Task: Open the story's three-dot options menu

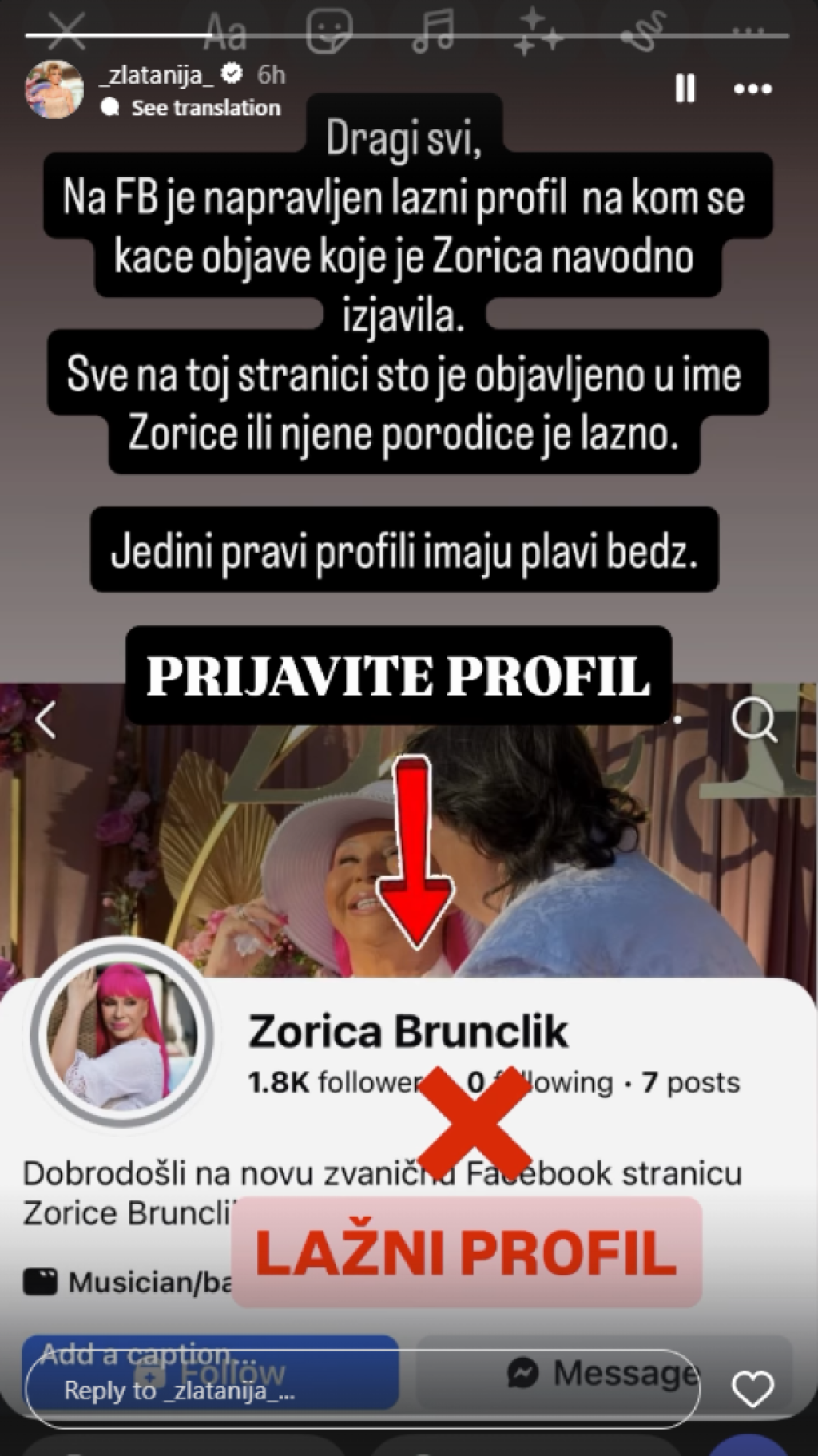Action: (x=752, y=89)
